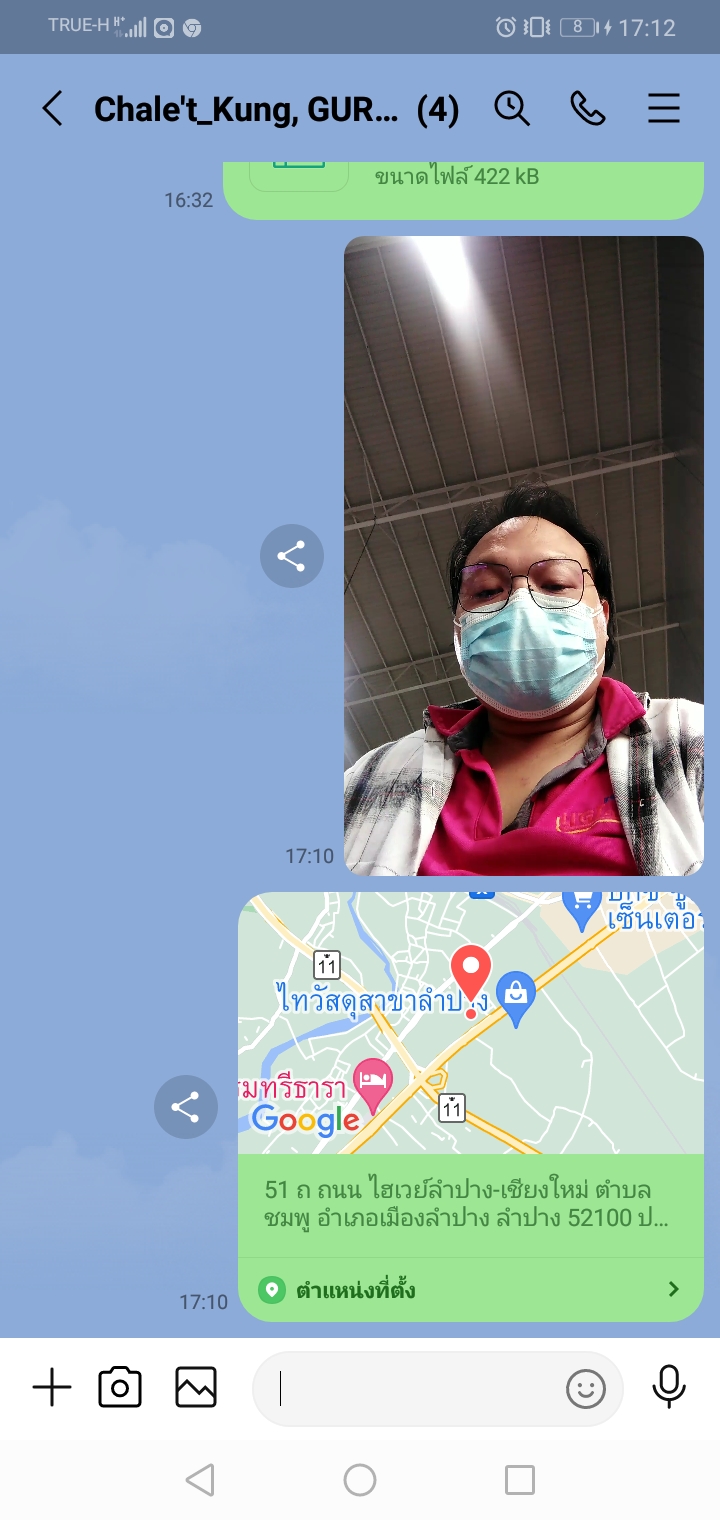Share the photo message

291,556
